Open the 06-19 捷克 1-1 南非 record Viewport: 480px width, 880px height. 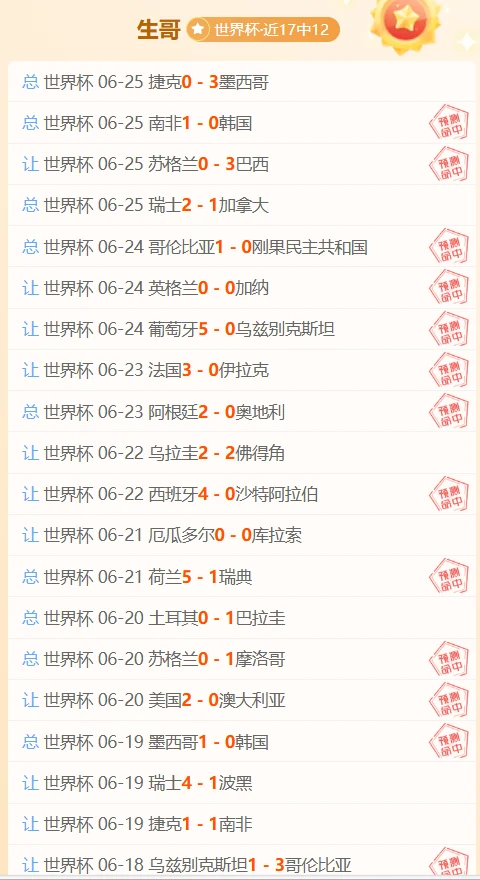(241, 824)
